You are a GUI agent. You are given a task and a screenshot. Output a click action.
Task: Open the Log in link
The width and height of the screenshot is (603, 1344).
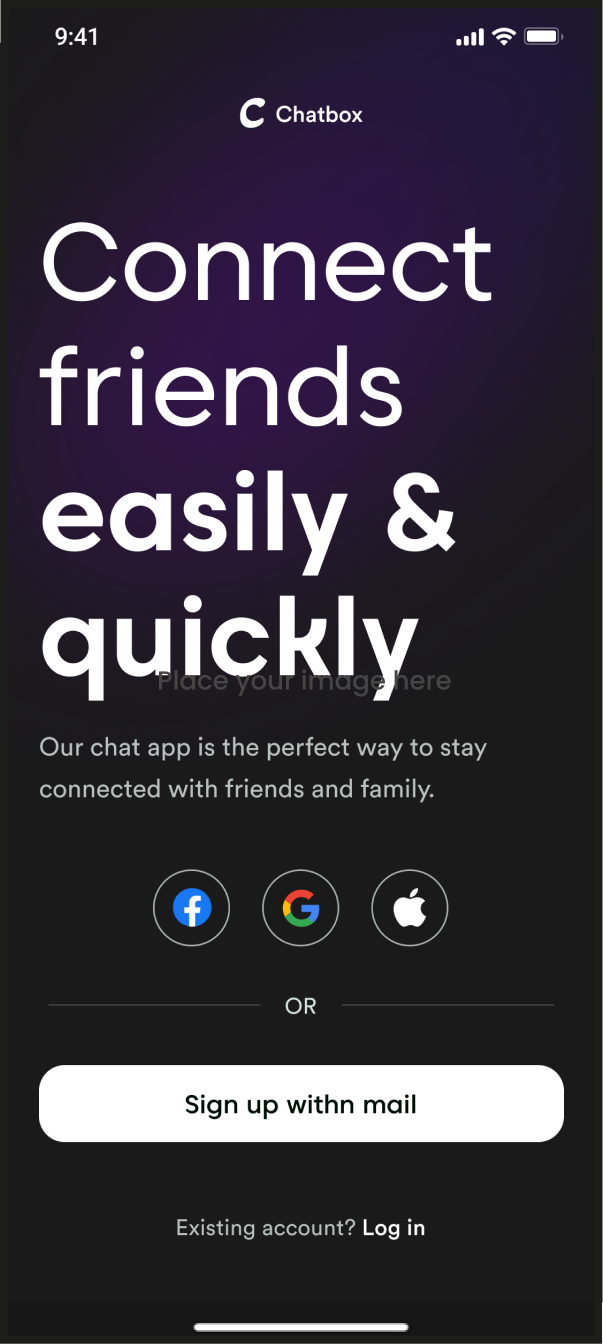click(393, 1228)
